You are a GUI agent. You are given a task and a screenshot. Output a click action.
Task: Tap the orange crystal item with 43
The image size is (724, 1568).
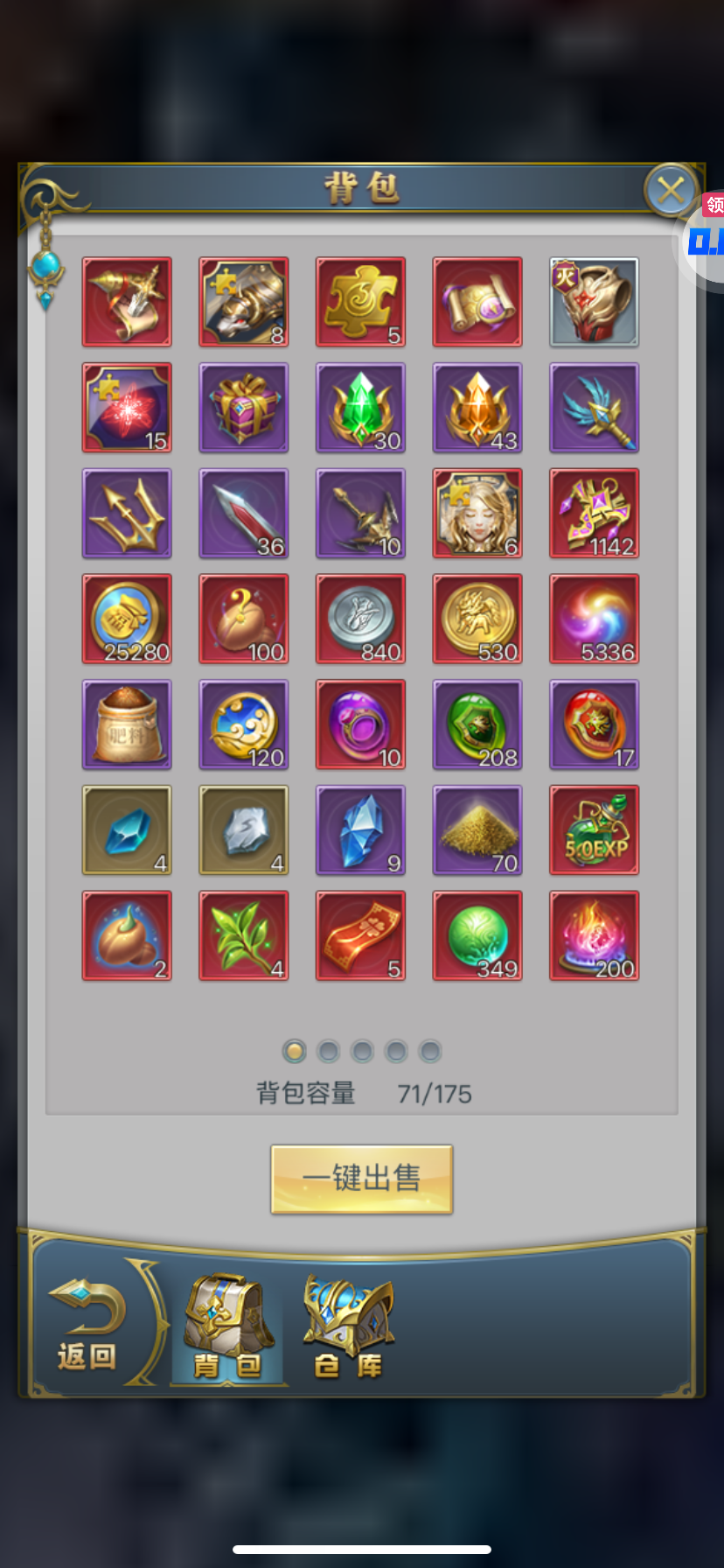click(x=477, y=408)
